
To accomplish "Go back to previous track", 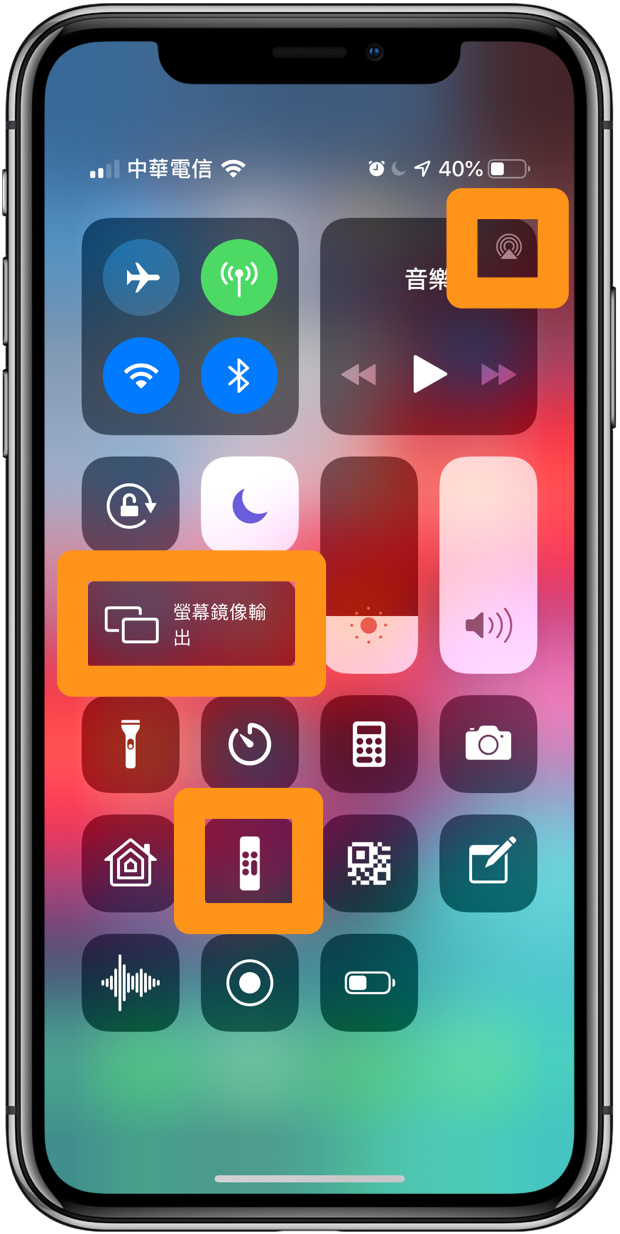I will [x=359, y=375].
